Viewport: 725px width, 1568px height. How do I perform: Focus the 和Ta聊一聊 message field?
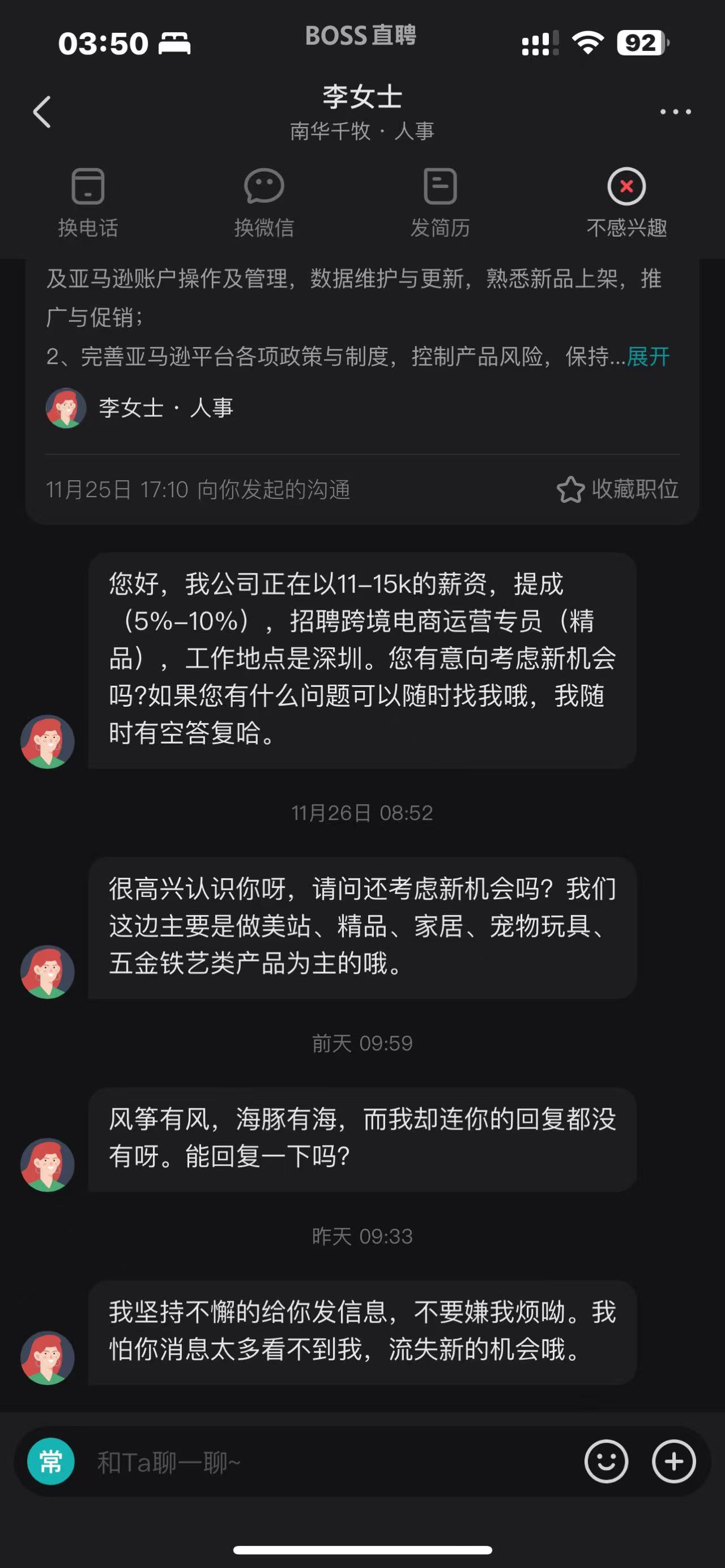click(x=329, y=1462)
